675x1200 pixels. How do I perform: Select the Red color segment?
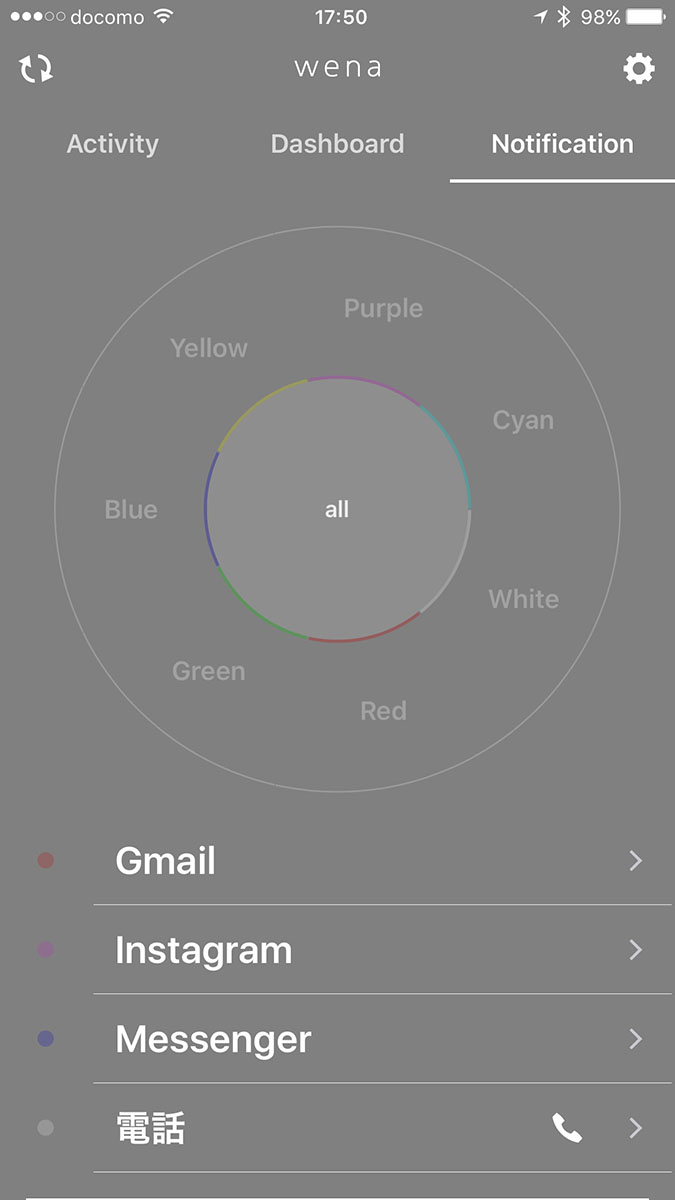(383, 711)
